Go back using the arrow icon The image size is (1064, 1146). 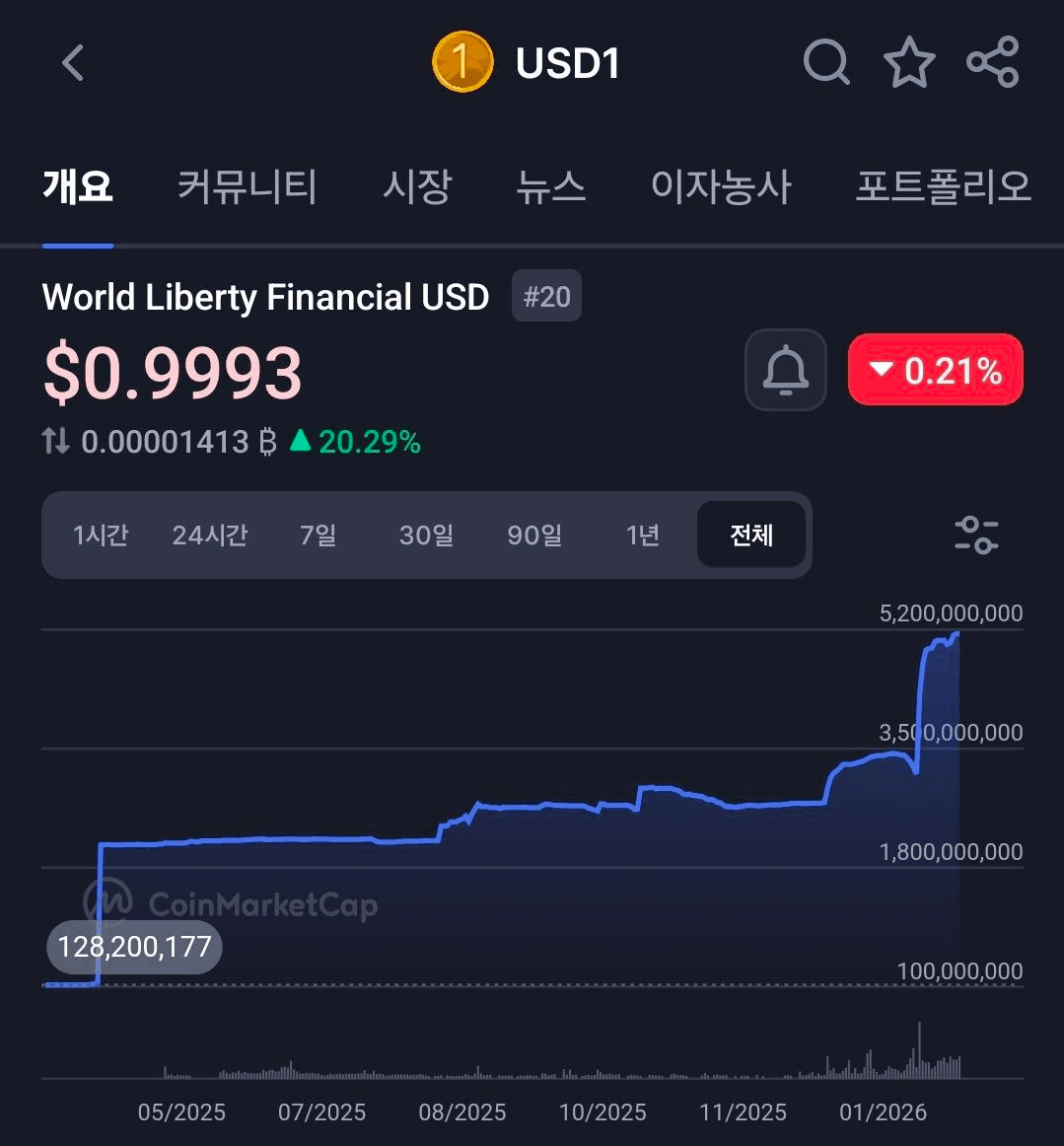click(73, 63)
